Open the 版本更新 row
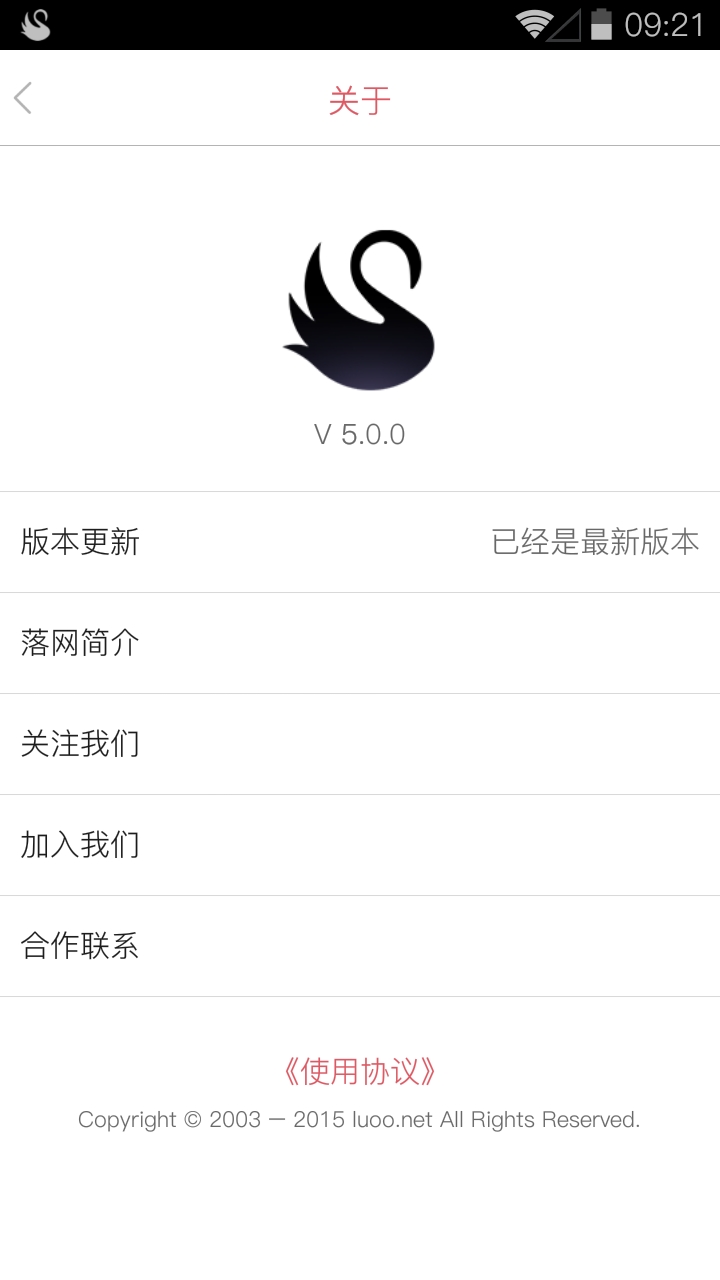The image size is (720, 1280). tap(360, 542)
